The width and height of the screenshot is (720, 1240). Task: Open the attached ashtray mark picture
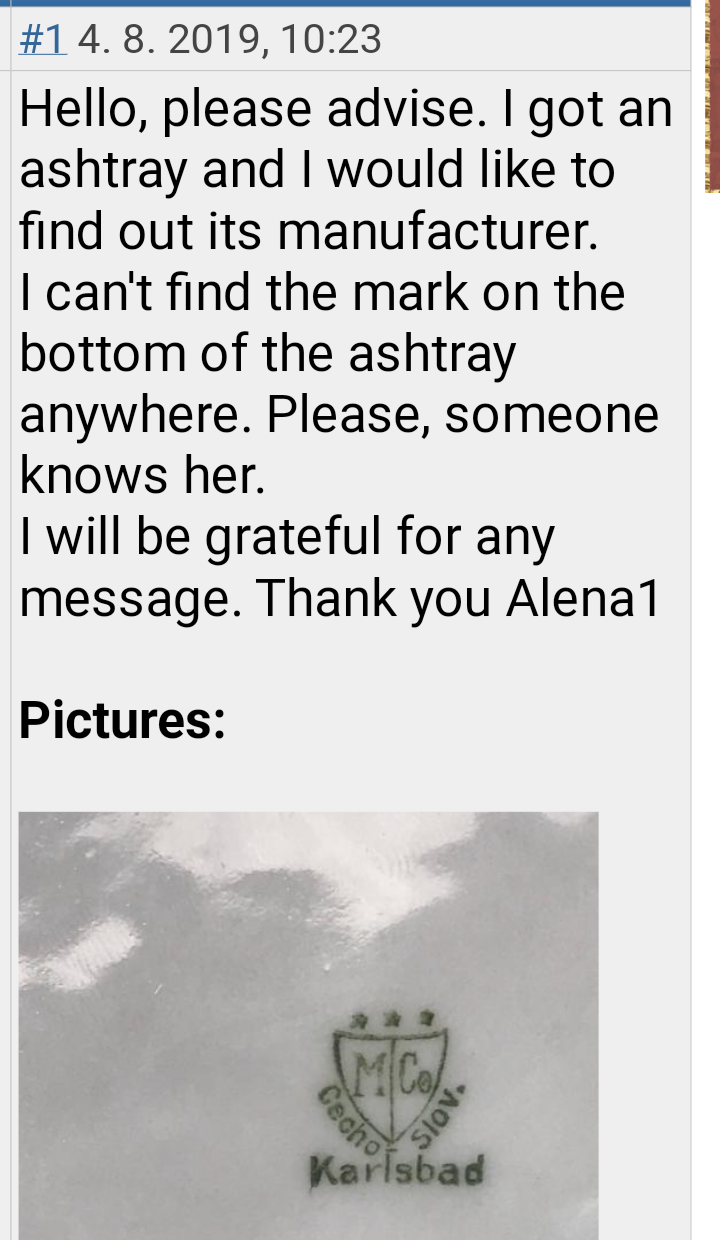[308, 1025]
